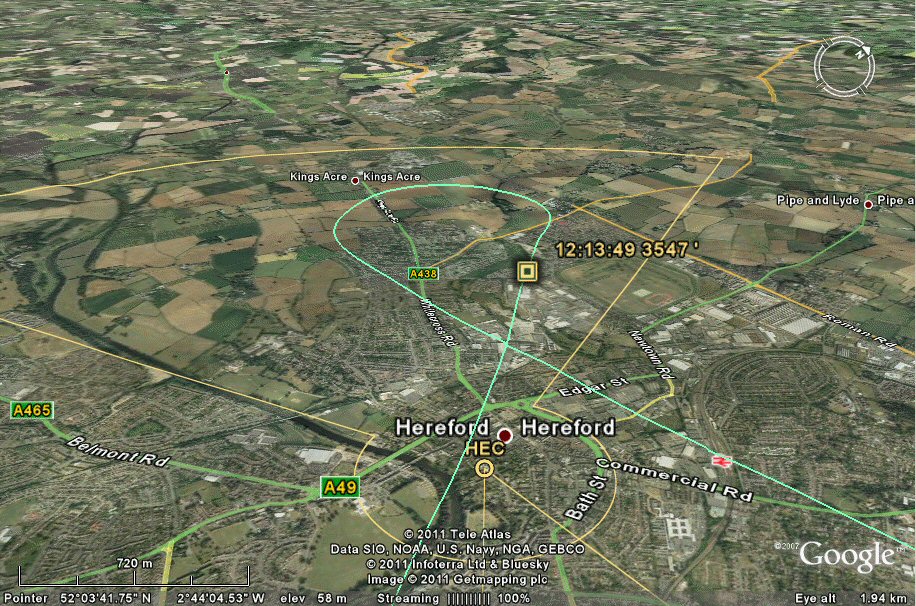Select the red aircraft icon
The image size is (916, 606).
[x=719, y=460]
